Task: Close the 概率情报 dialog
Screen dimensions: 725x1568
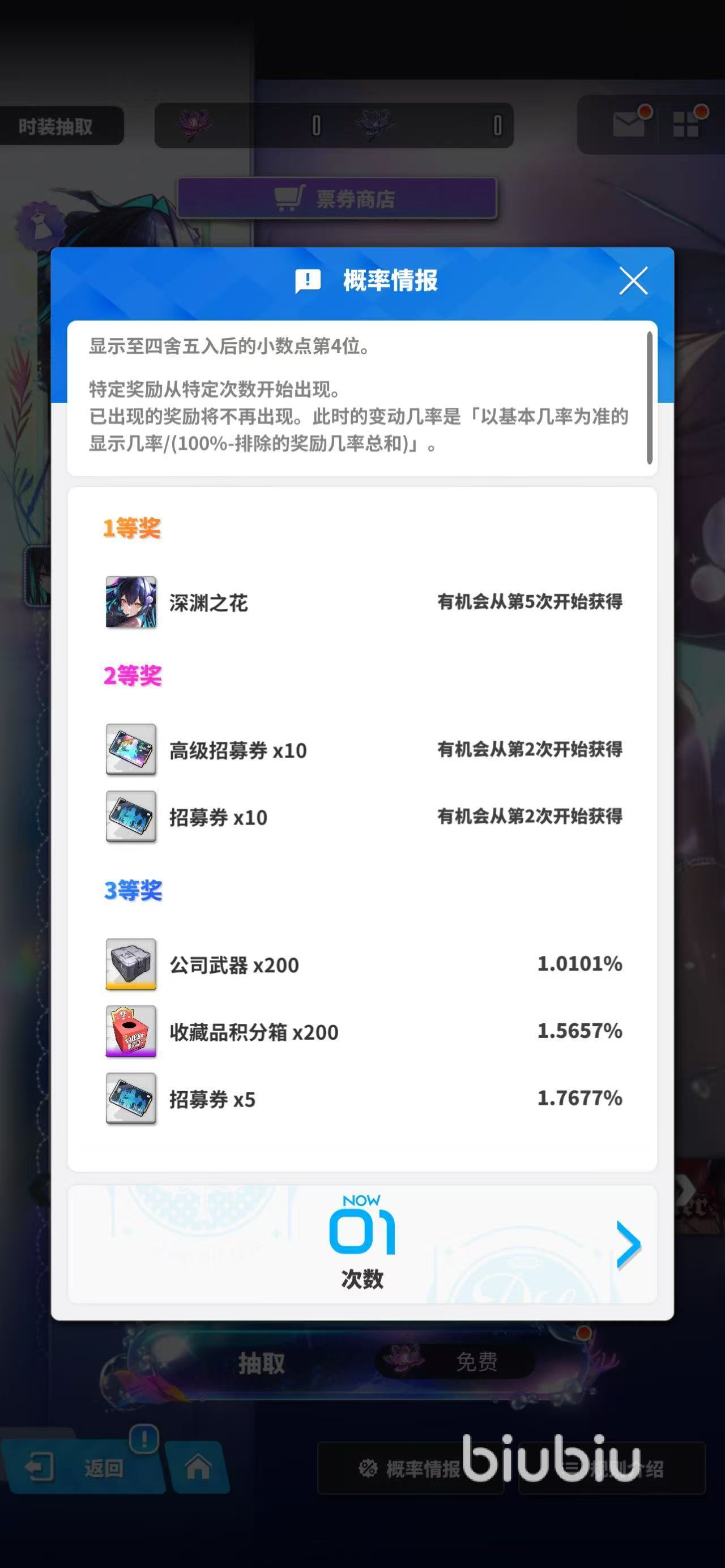Action: 633,281
